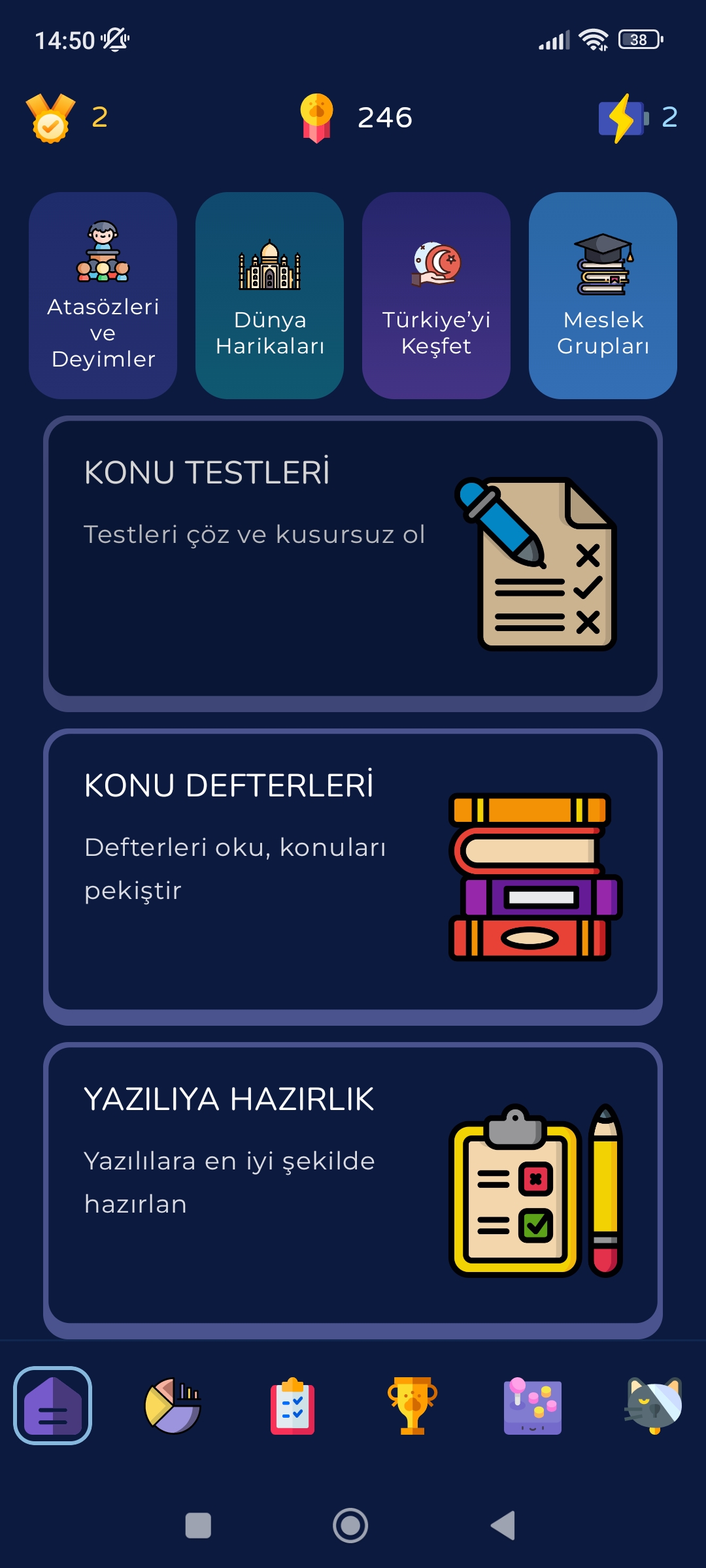Tap the energy lightning counter showing 2

coord(637,118)
